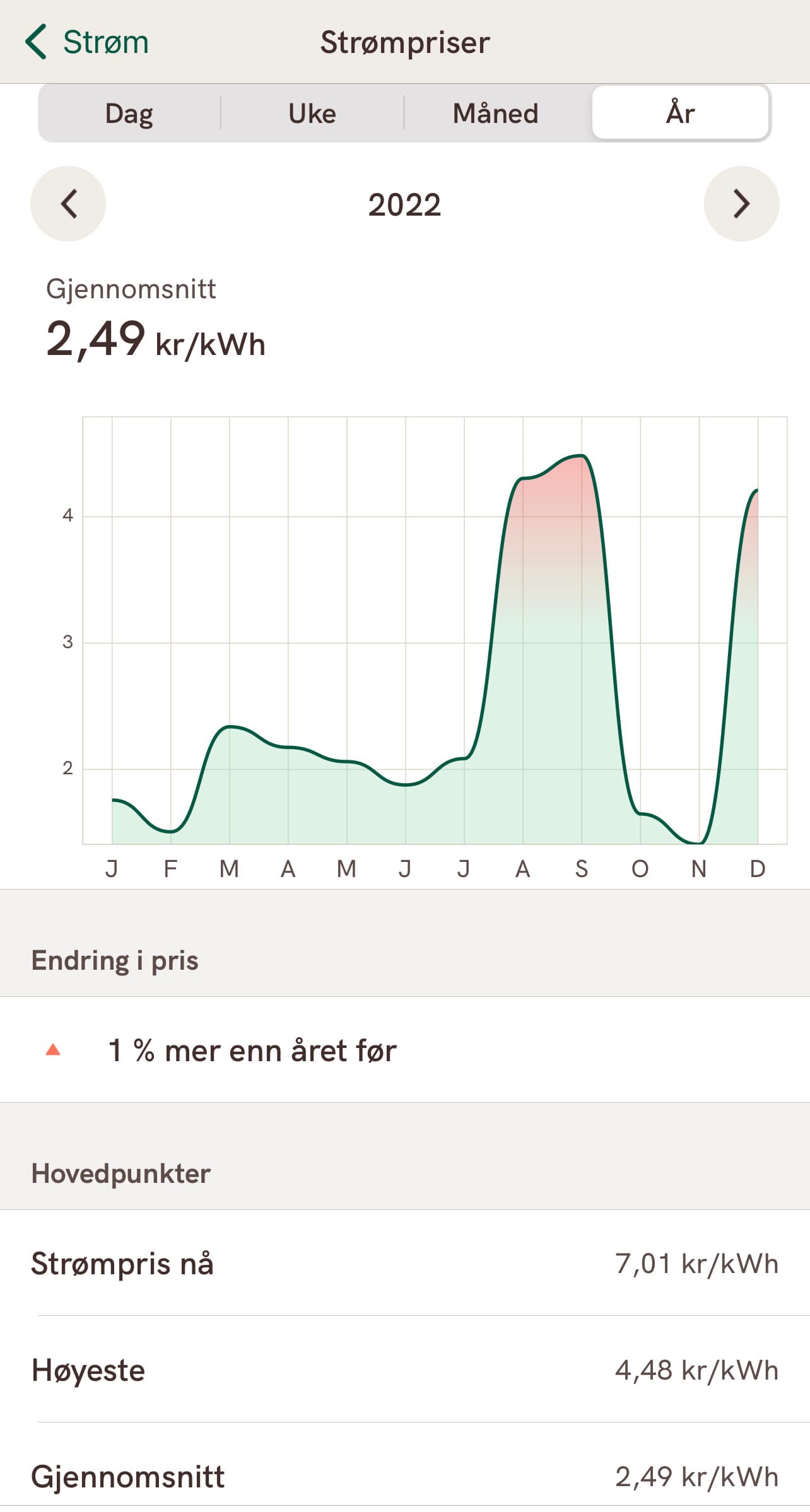Show previous year's prices
Image resolution: width=810 pixels, height=1512 pixels.
pos(68,204)
